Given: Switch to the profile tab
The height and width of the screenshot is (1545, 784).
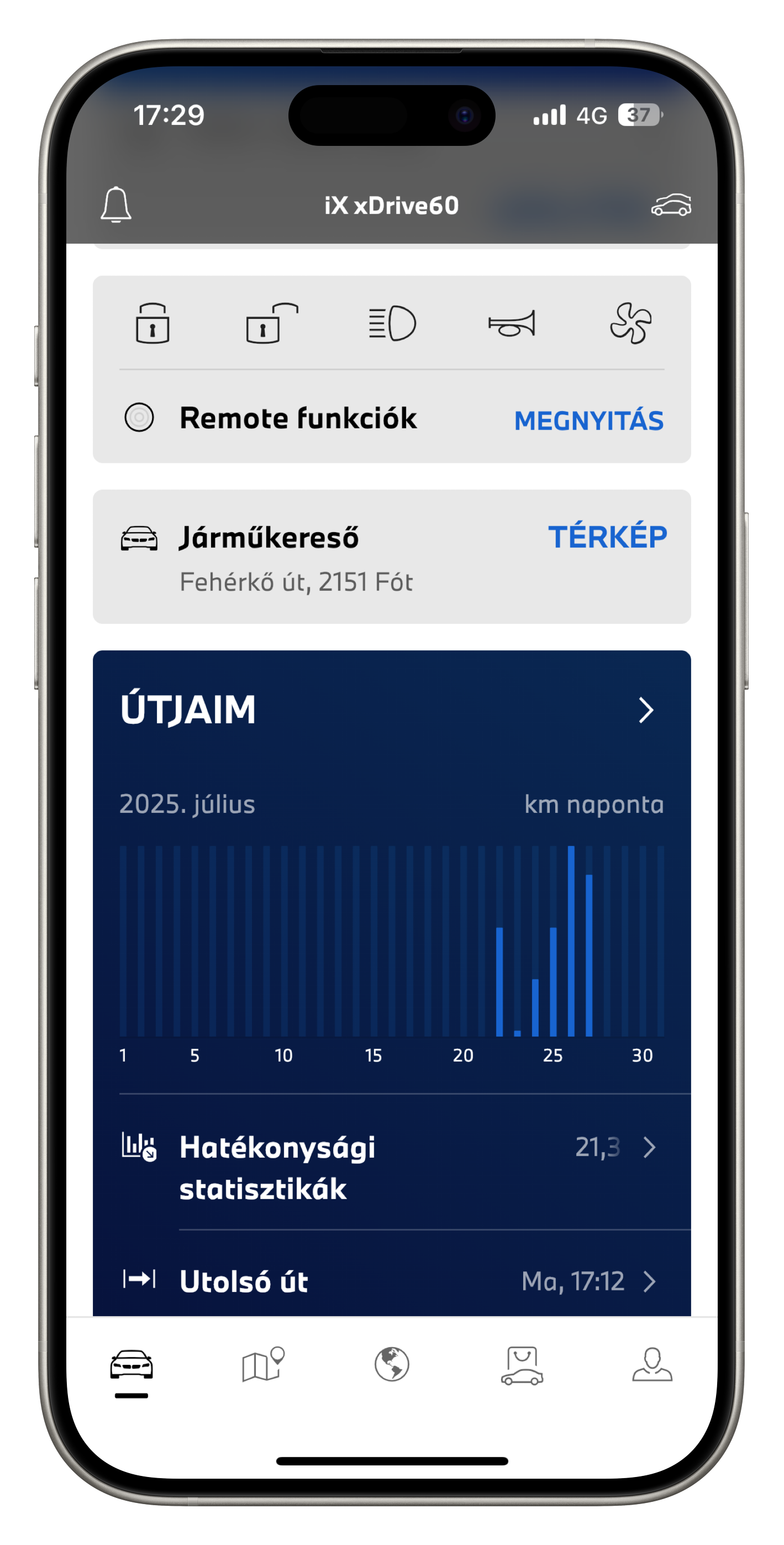Looking at the screenshot, I should coord(652,1364).
